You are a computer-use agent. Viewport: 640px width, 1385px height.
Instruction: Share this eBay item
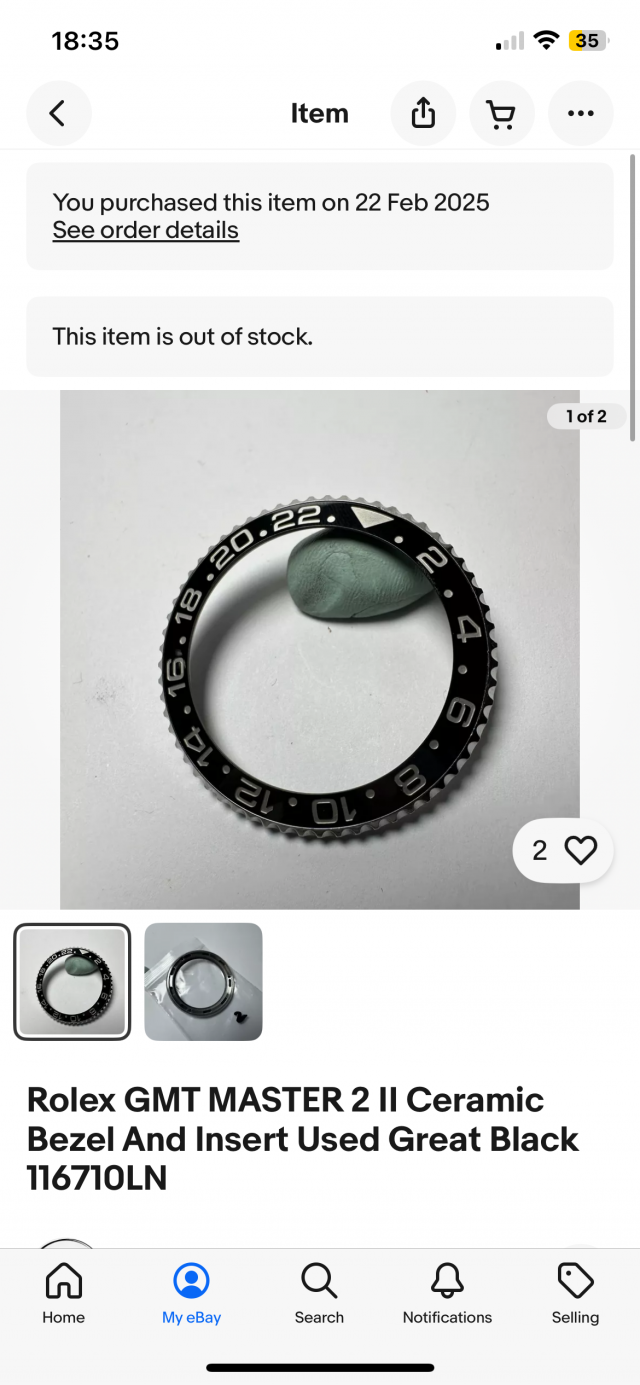(x=423, y=114)
